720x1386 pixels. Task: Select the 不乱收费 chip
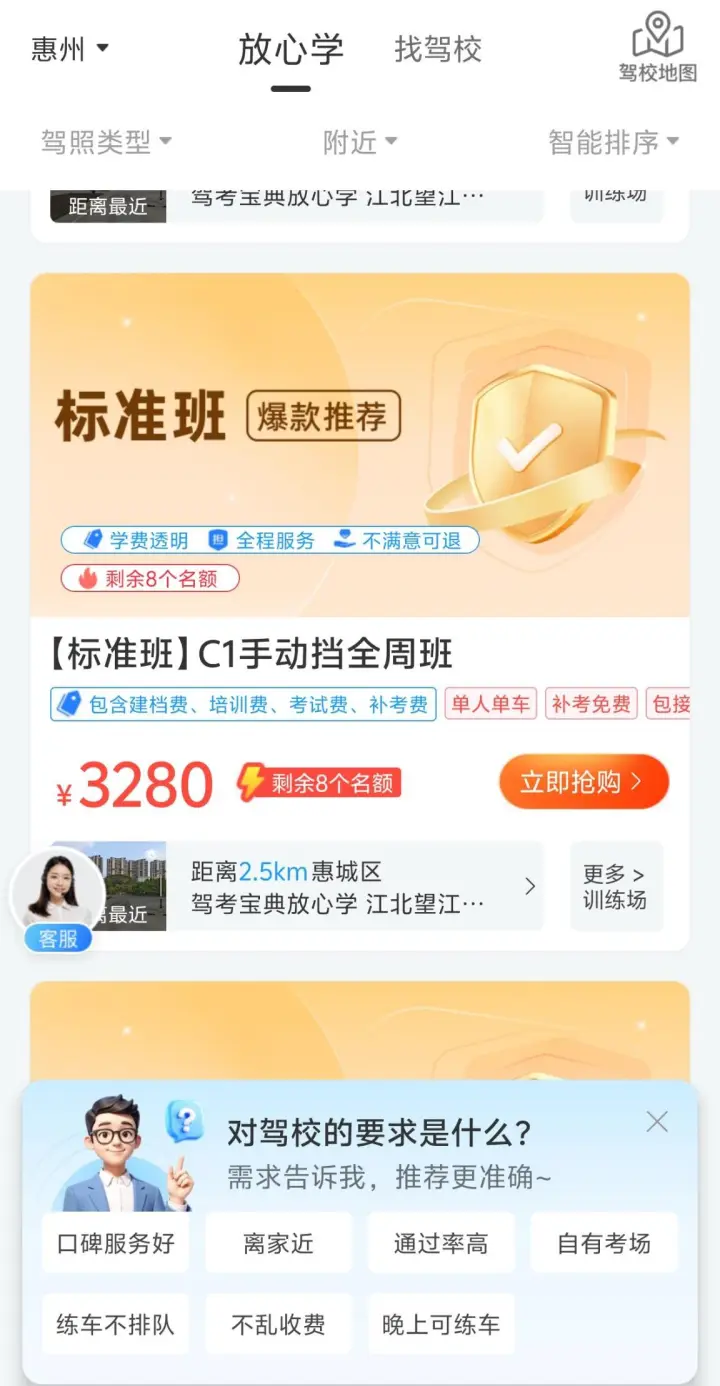pyautogui.click(x=278, y=1324)
